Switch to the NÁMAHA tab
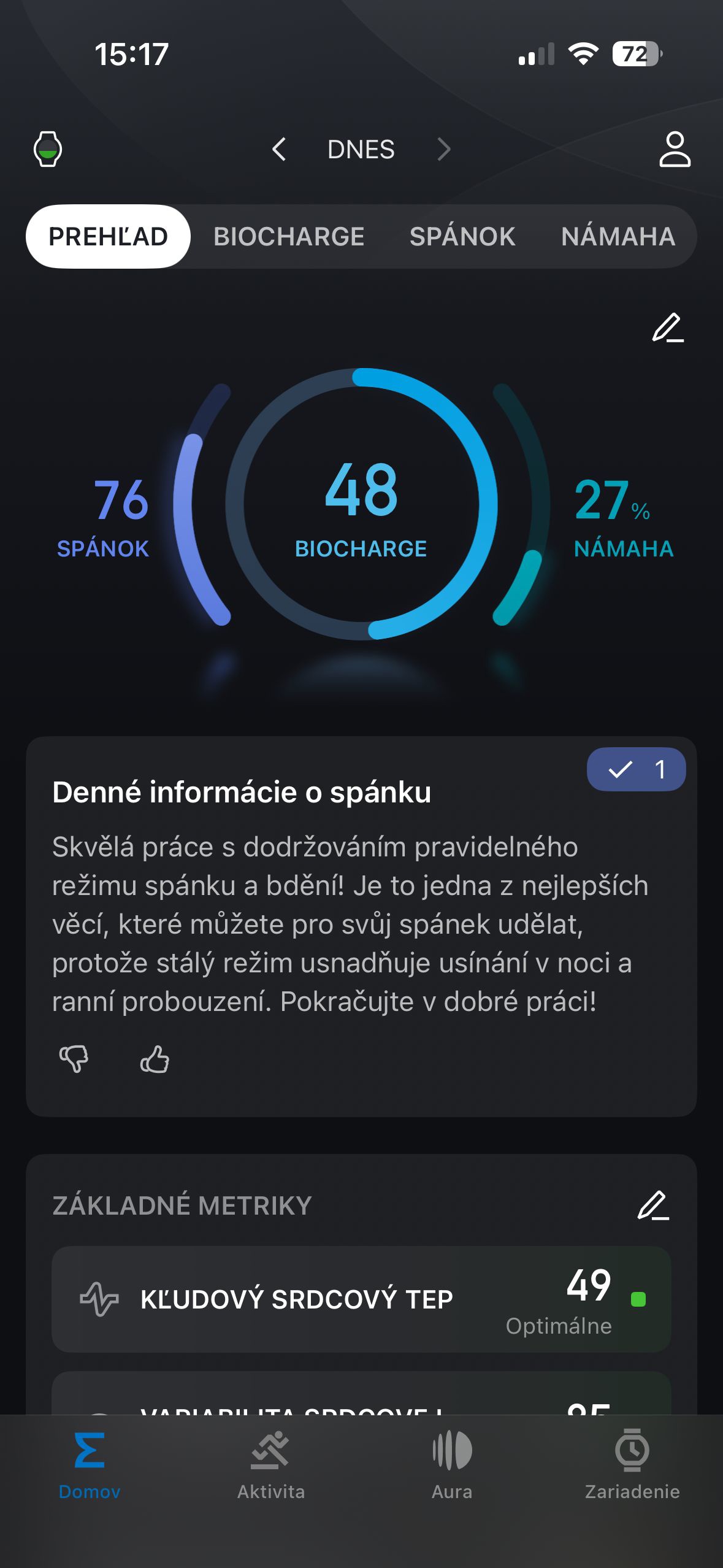Viewport: 723px width, 1568px height. pos(618,237)
